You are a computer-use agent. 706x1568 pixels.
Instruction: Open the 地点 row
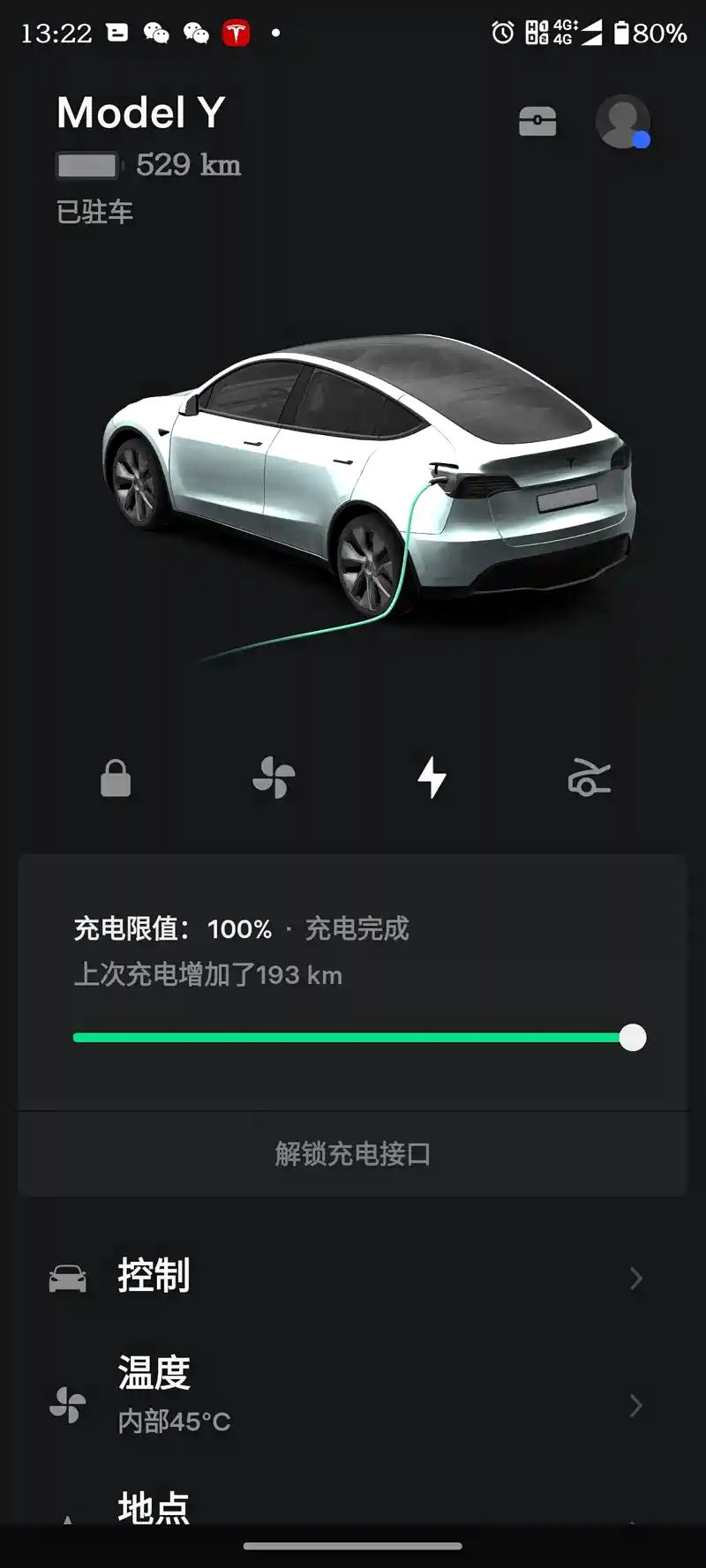(x=353, y=1507)
